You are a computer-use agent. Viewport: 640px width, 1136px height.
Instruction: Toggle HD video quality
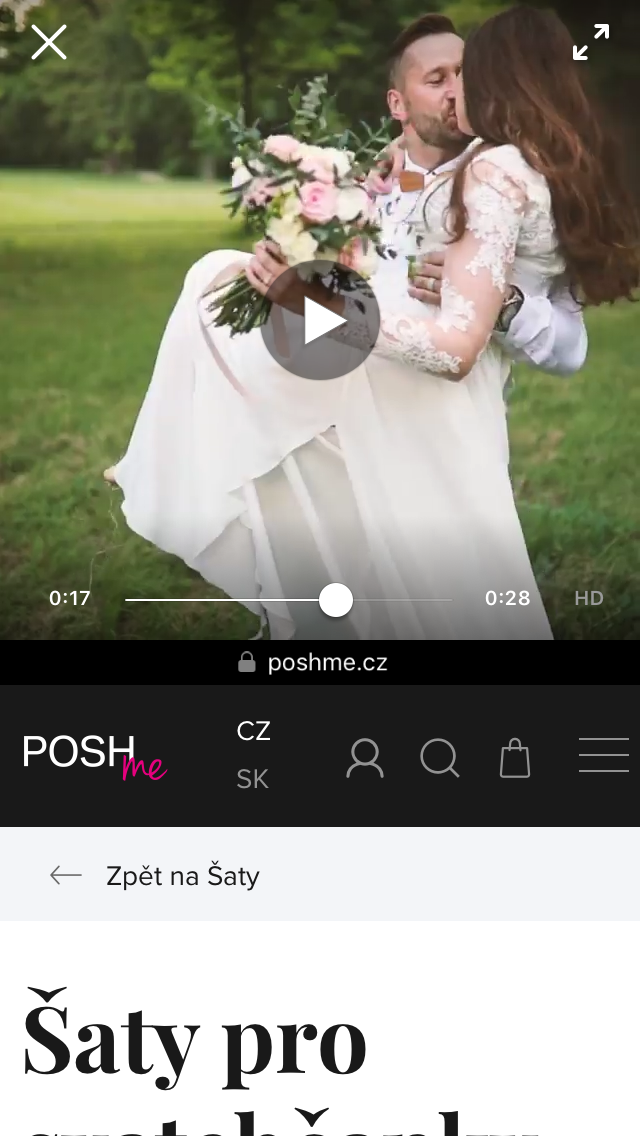tap(589, 598)
